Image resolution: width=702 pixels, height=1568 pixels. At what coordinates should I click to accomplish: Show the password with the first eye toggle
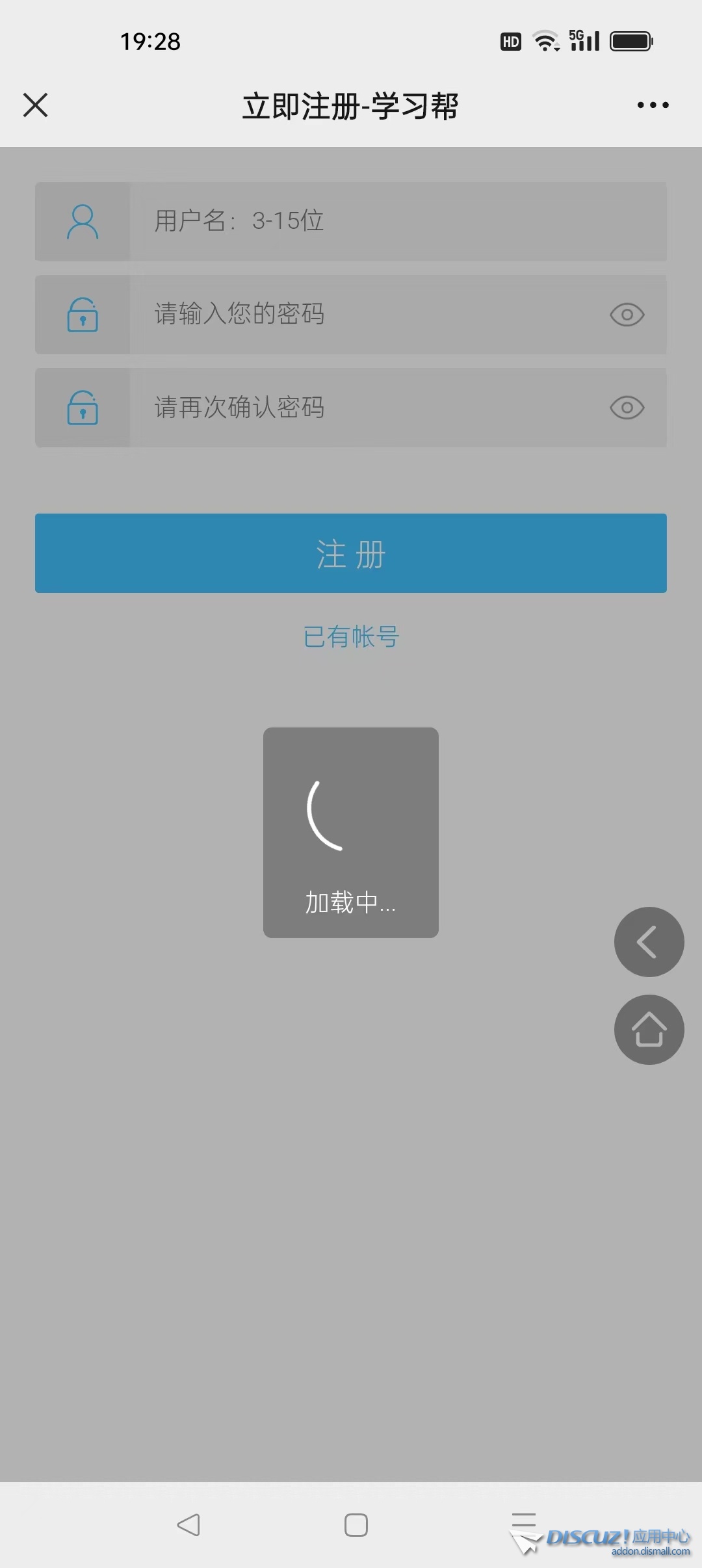pyautogui.click(x=626, y=315)
